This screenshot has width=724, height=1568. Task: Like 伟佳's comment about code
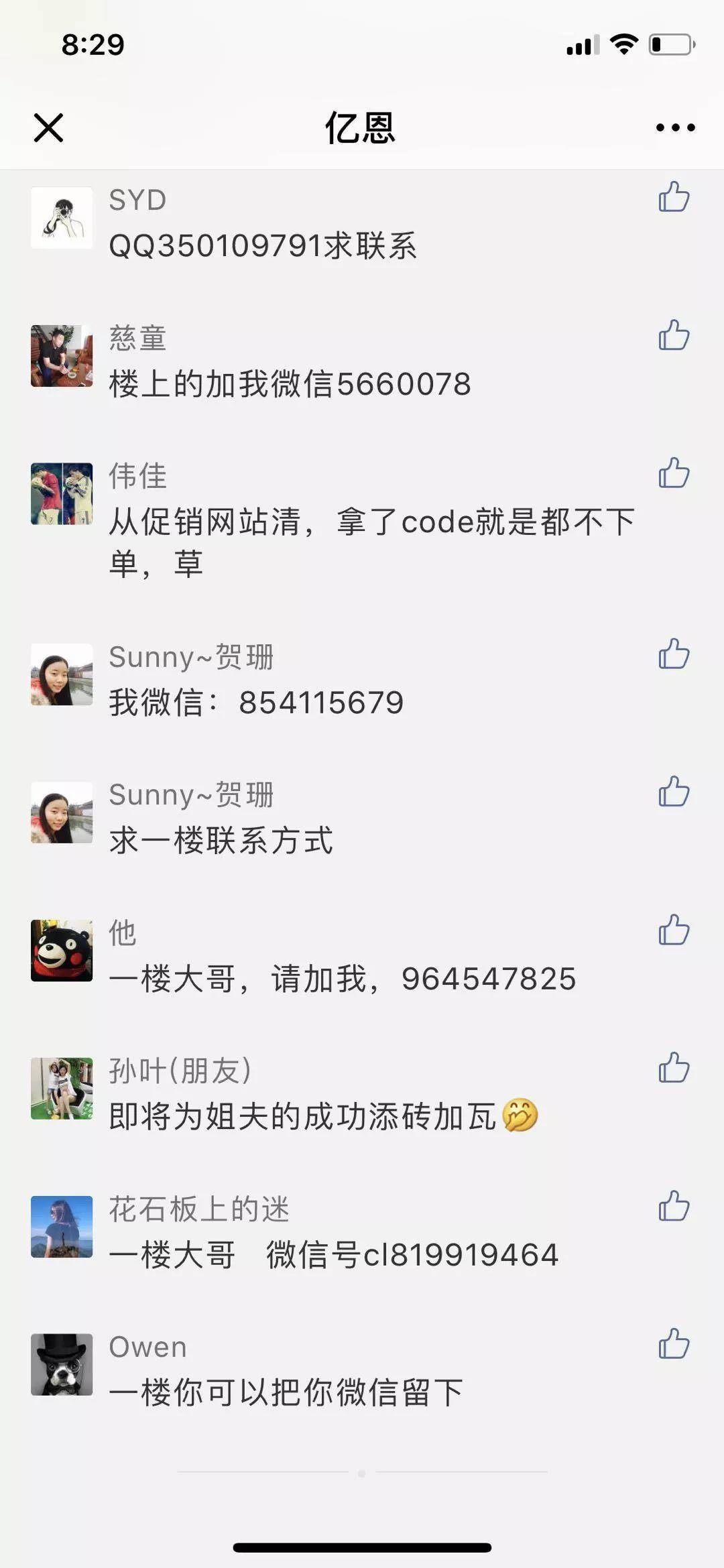coord(674,473)
